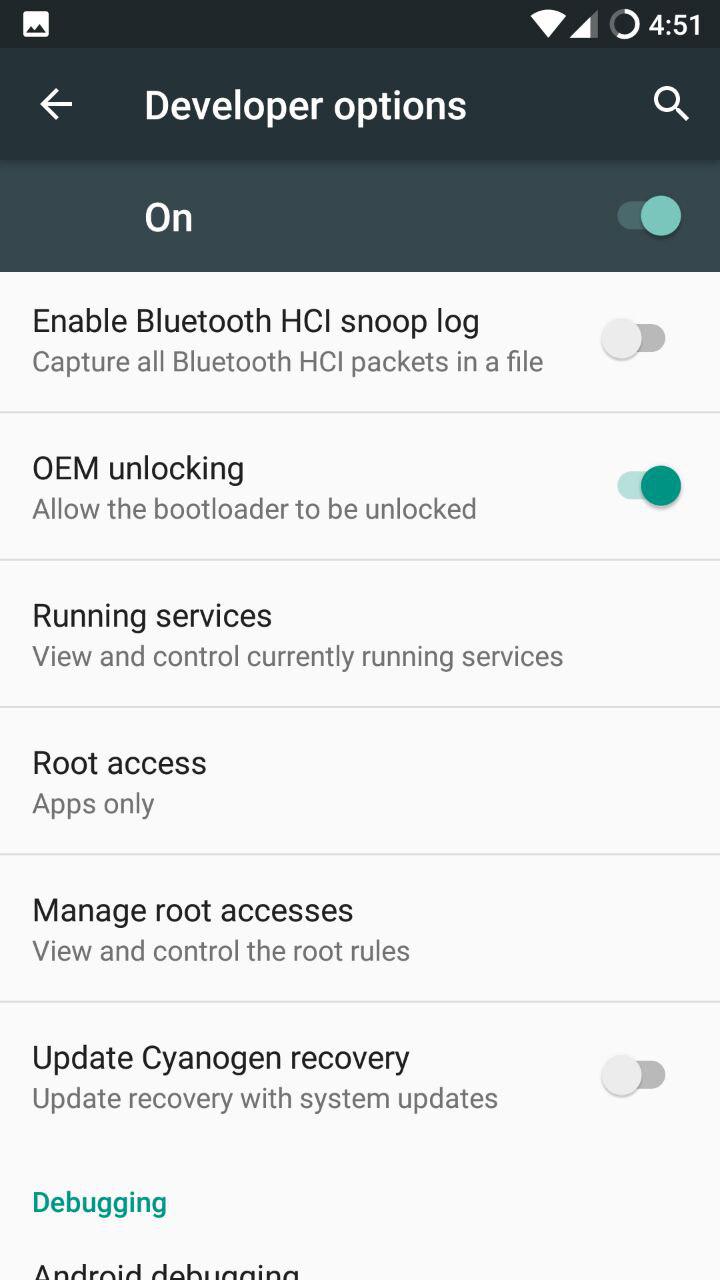The width and height of the screenshot is (720, 1280).
Task: Disable OEM unlocking switch
Action: 649,487
